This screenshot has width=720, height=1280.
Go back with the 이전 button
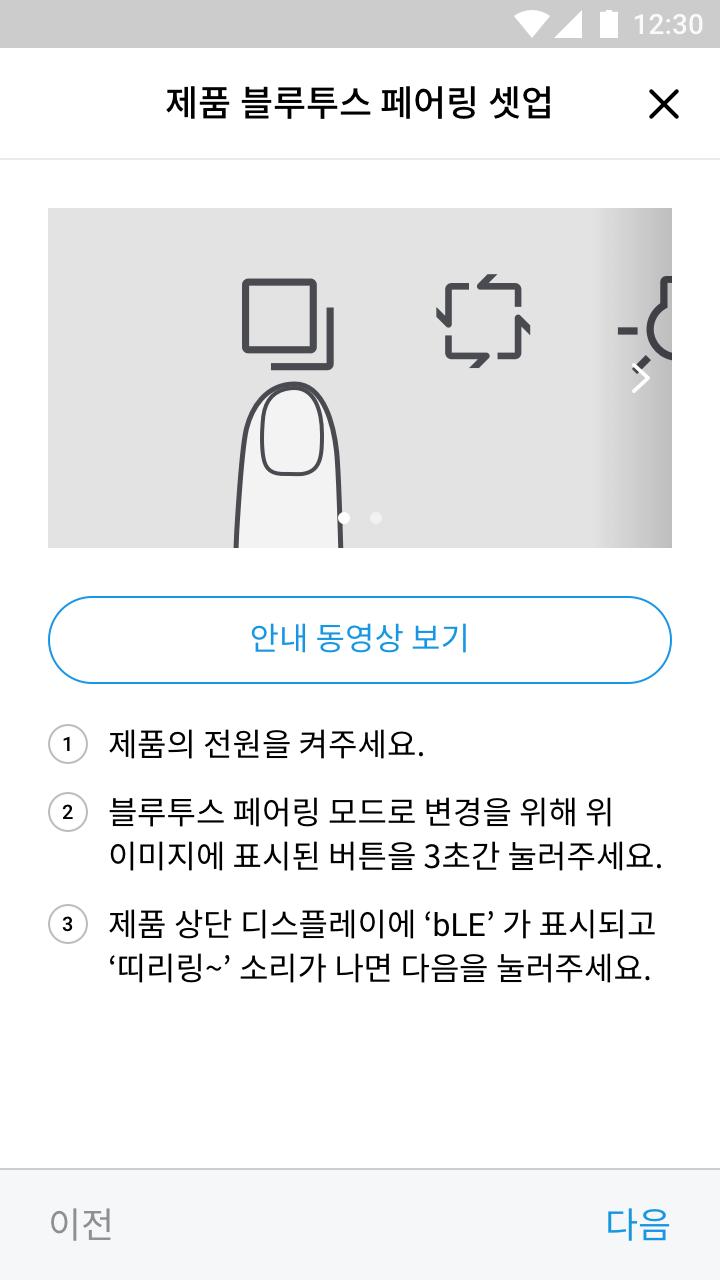81,1224
